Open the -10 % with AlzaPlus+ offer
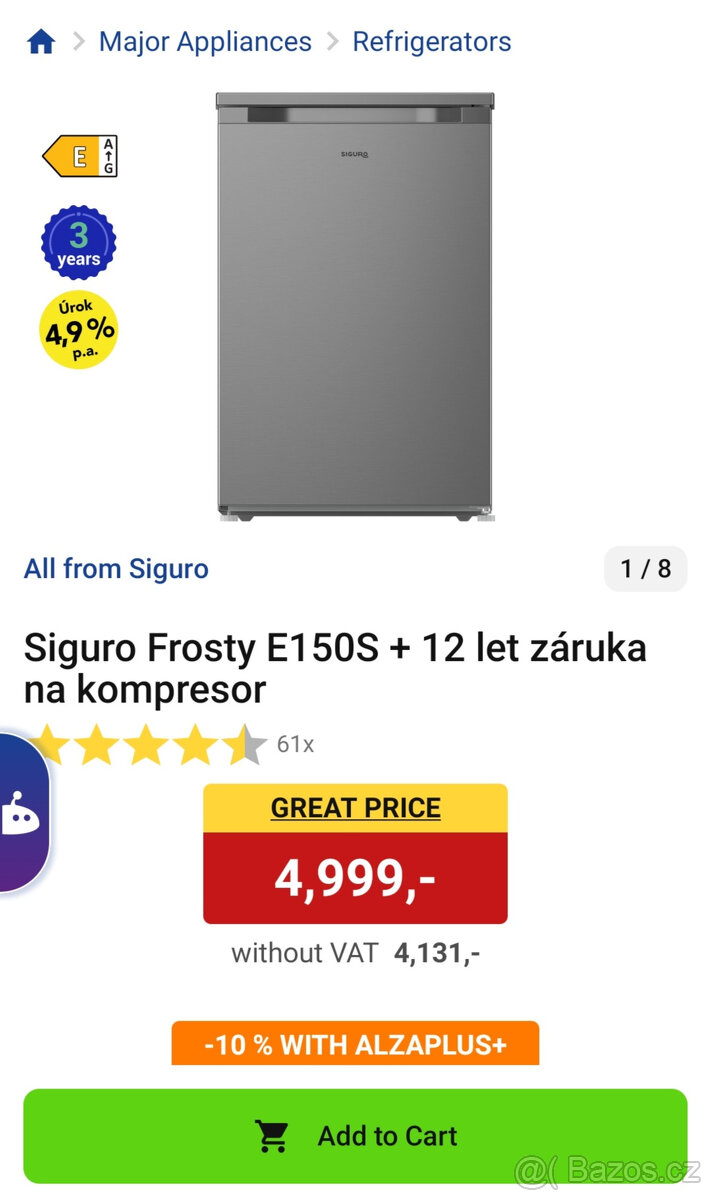 click(x=355, y=1044)
